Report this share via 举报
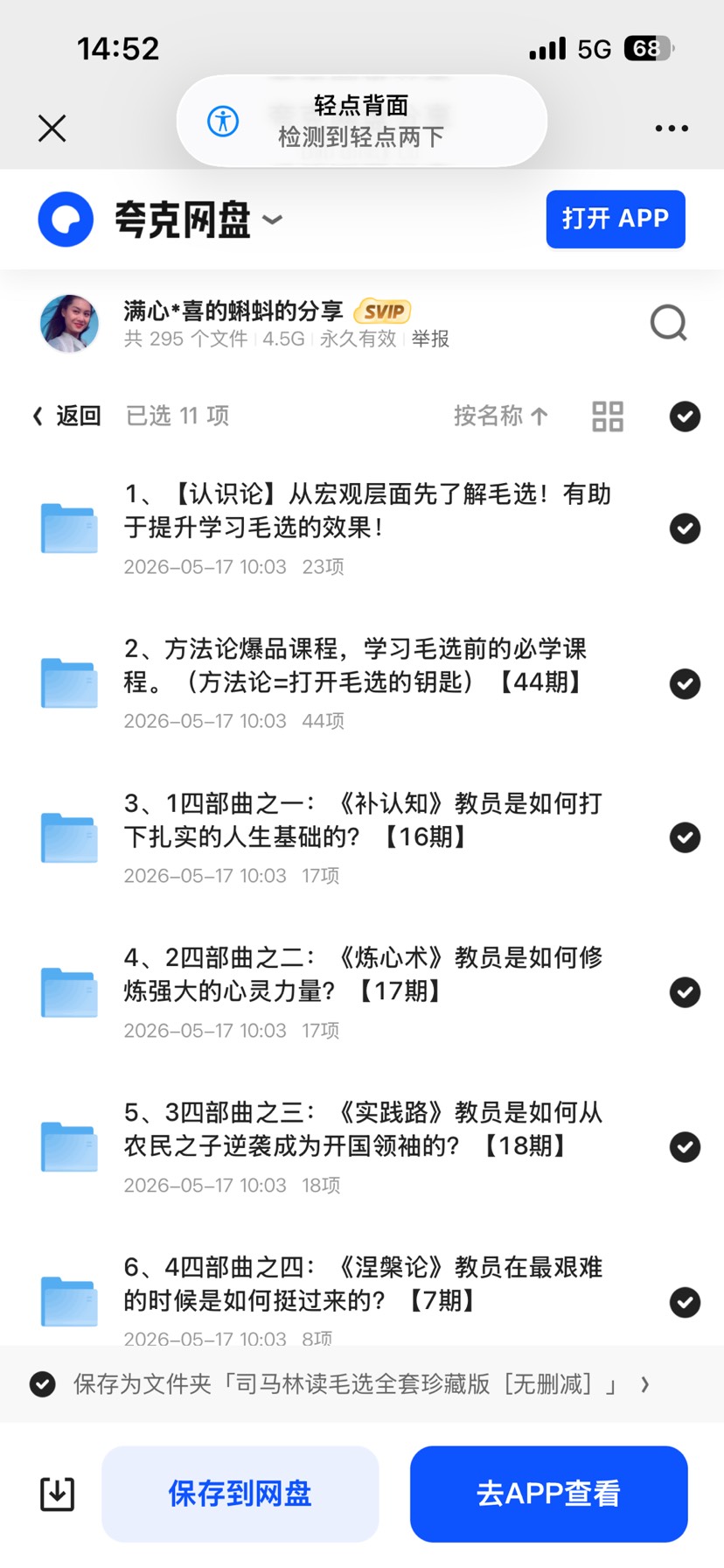 pos(430,339)
